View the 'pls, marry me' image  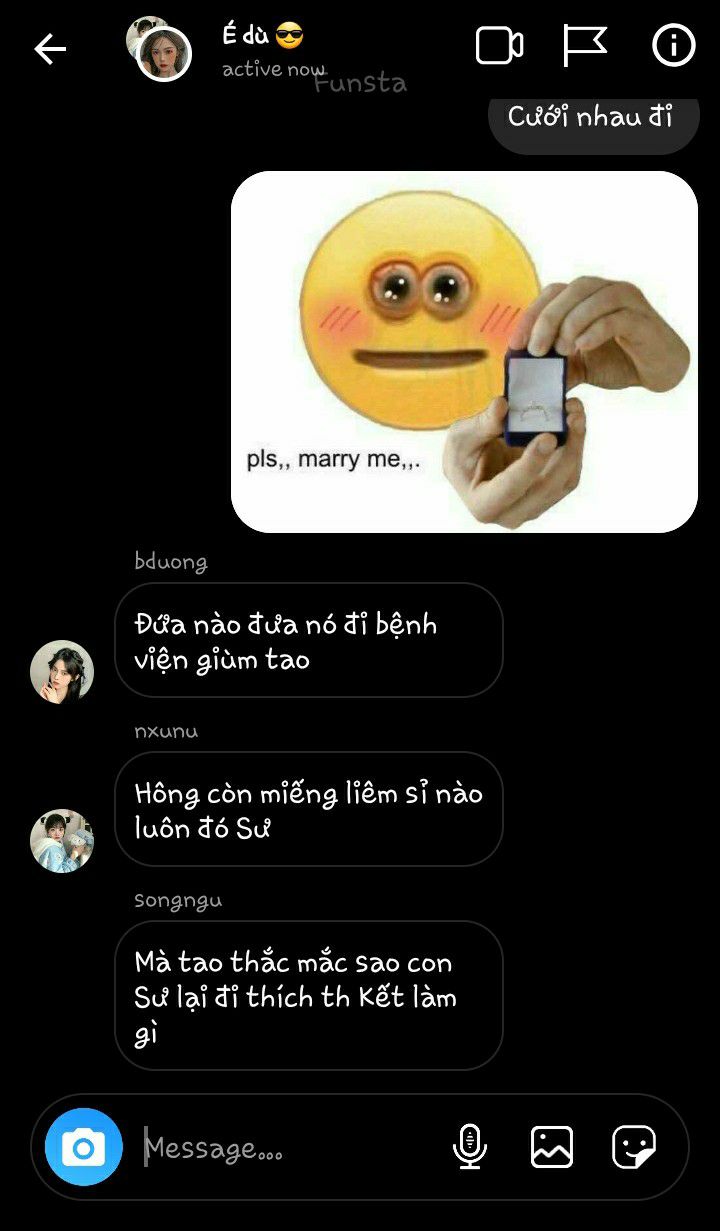coord(464,352)
